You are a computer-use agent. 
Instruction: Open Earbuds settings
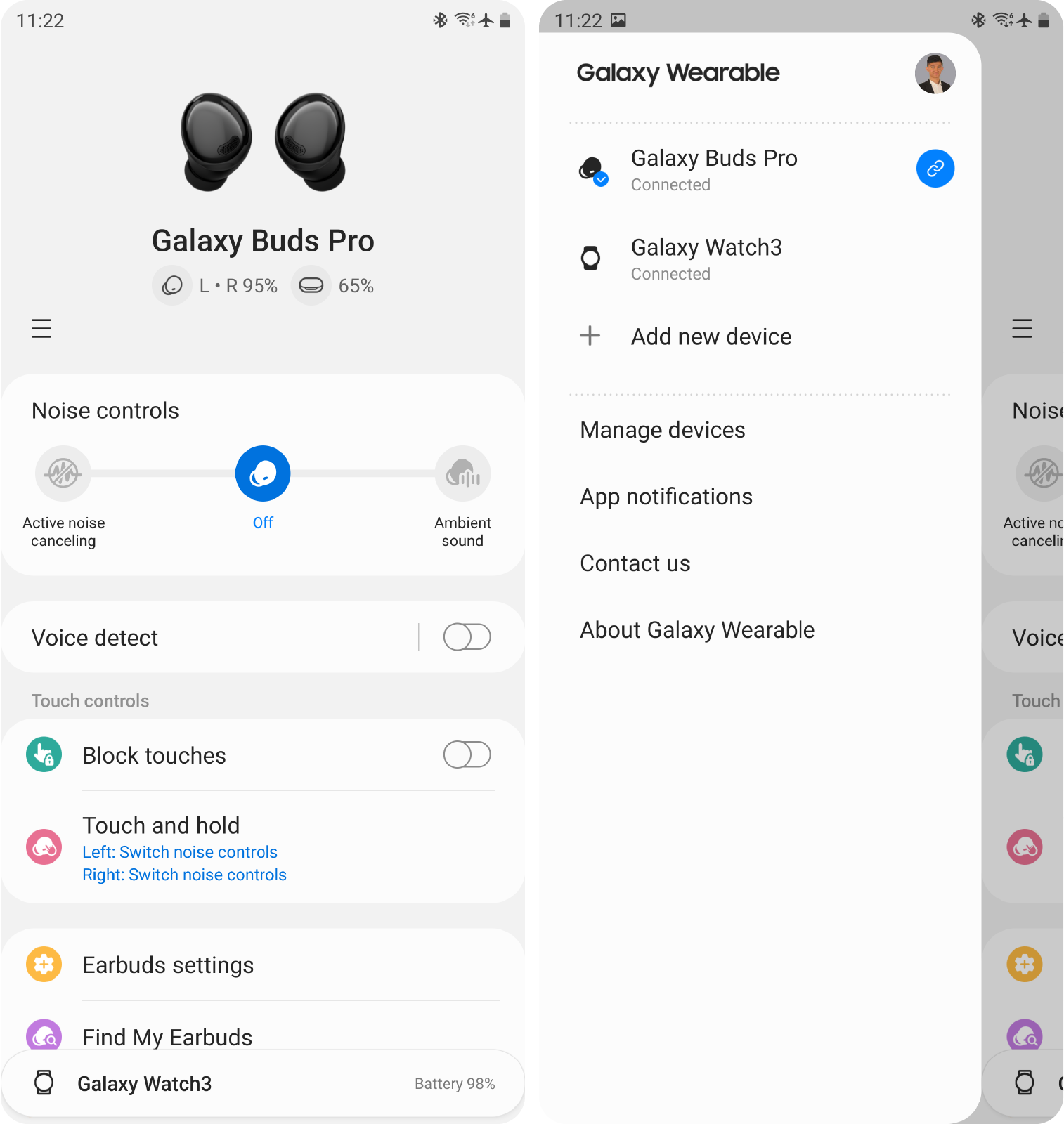[169, 965]
